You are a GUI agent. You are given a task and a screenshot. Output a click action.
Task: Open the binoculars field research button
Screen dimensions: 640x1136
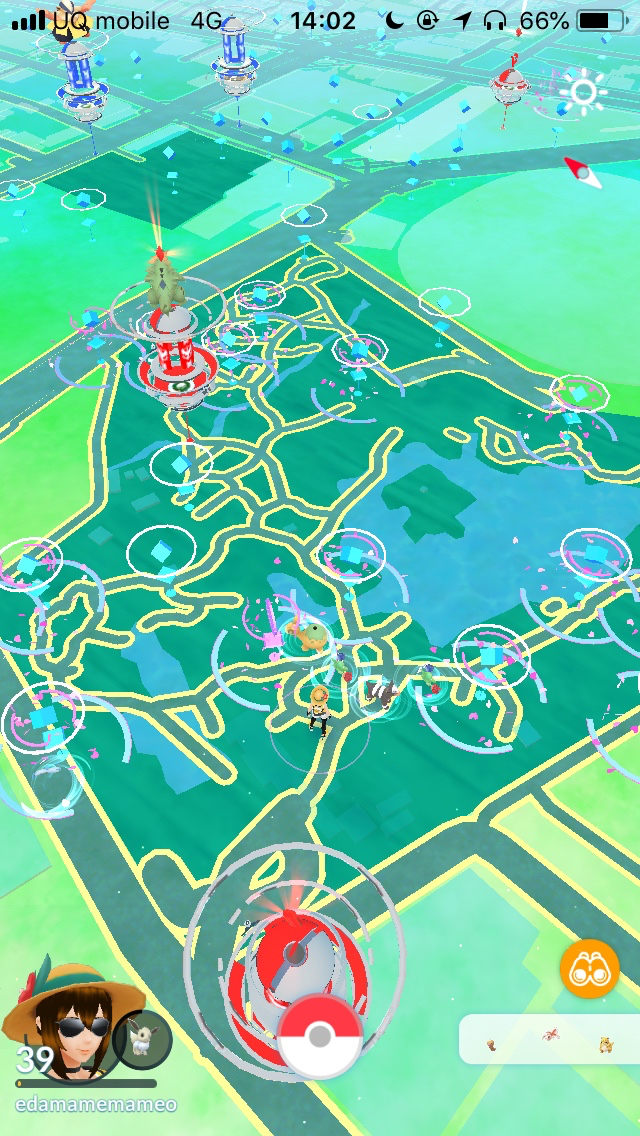point(589,969)
